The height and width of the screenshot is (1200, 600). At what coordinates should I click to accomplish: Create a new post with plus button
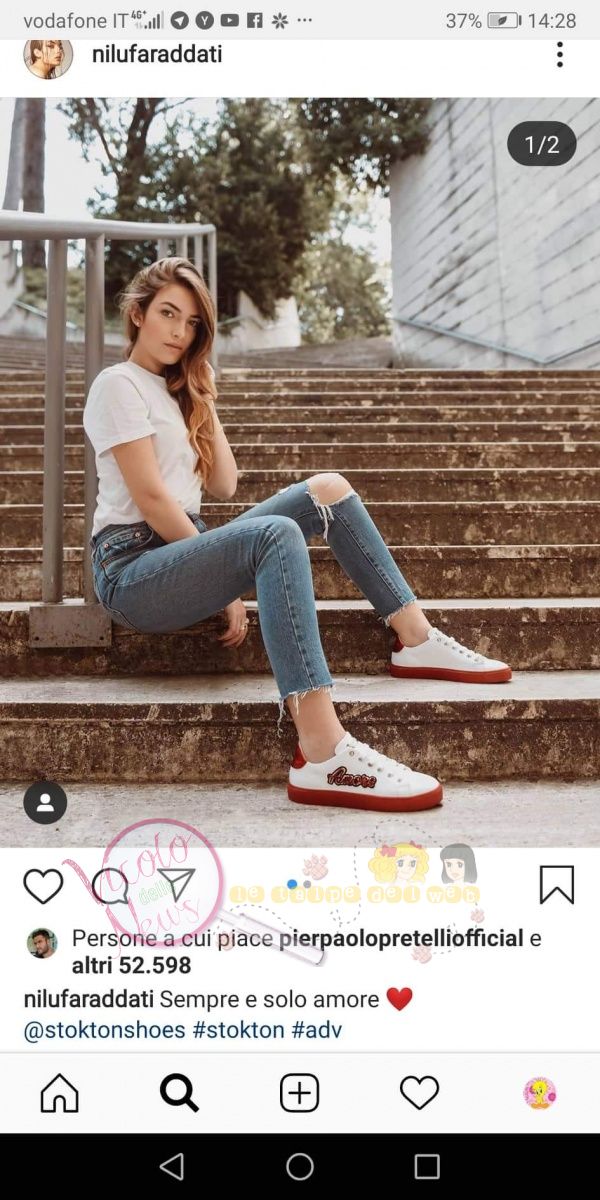[x=299, y=1093]
